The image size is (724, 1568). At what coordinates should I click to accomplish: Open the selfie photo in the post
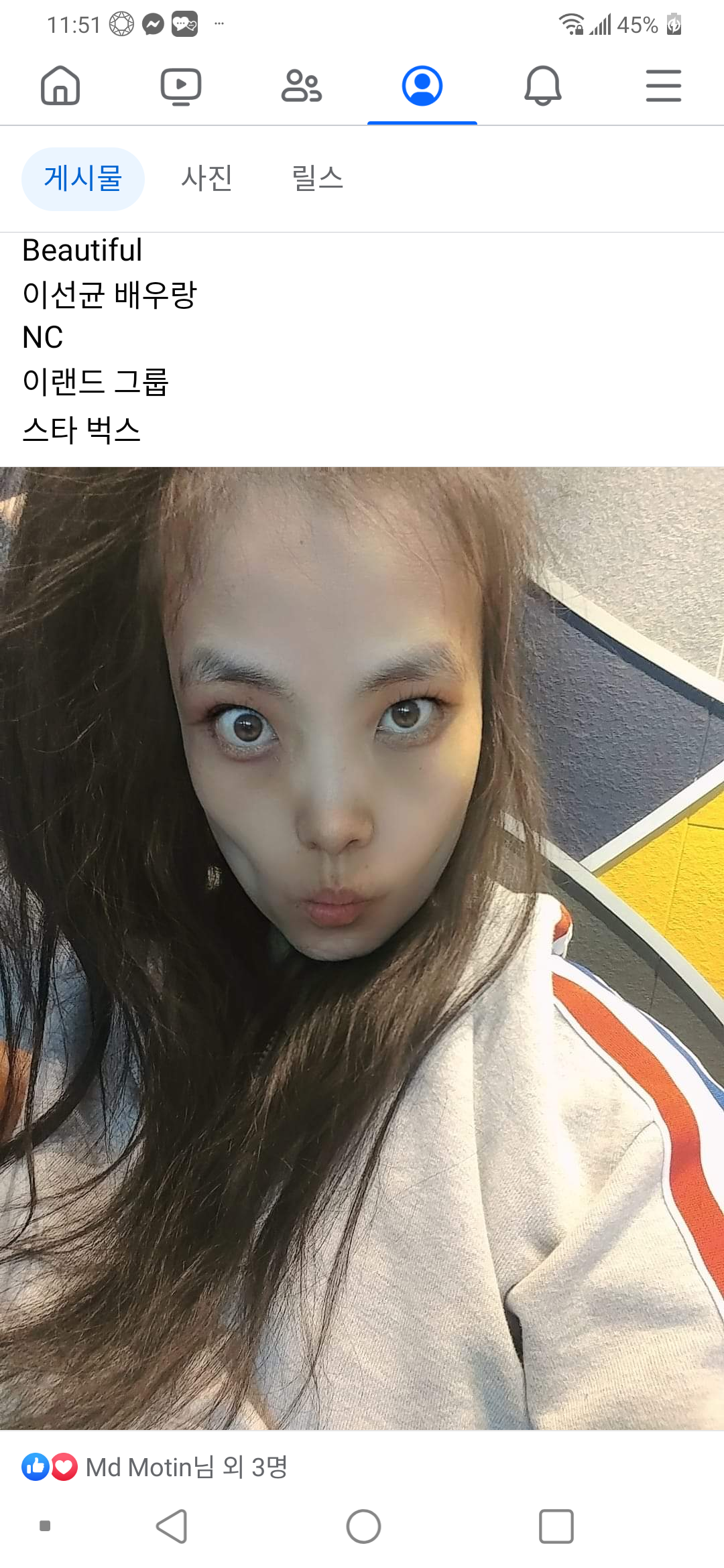pyautogui.click(x=362, y=948)
